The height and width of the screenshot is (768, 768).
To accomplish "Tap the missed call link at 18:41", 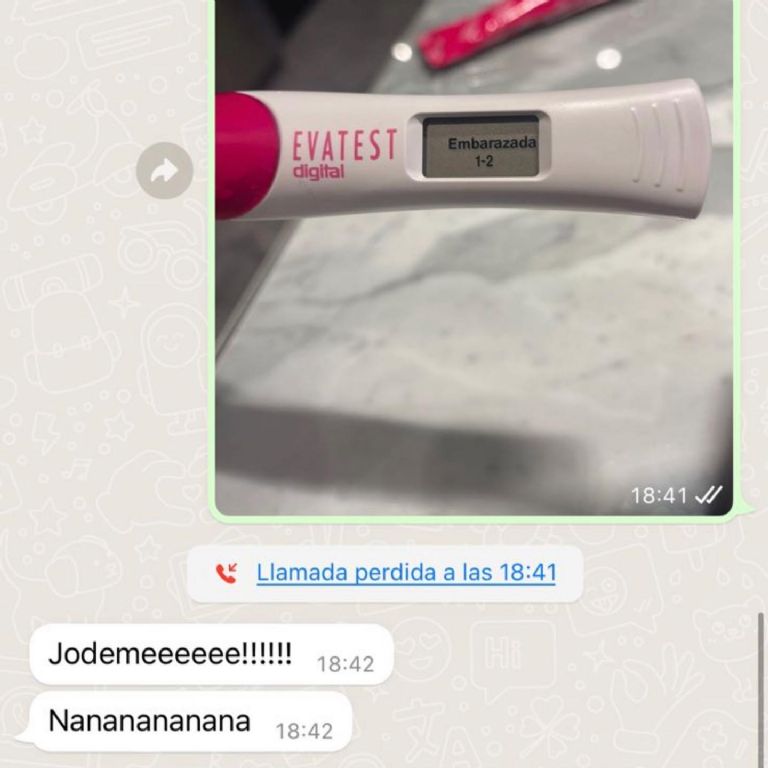I will pos(405,573).
